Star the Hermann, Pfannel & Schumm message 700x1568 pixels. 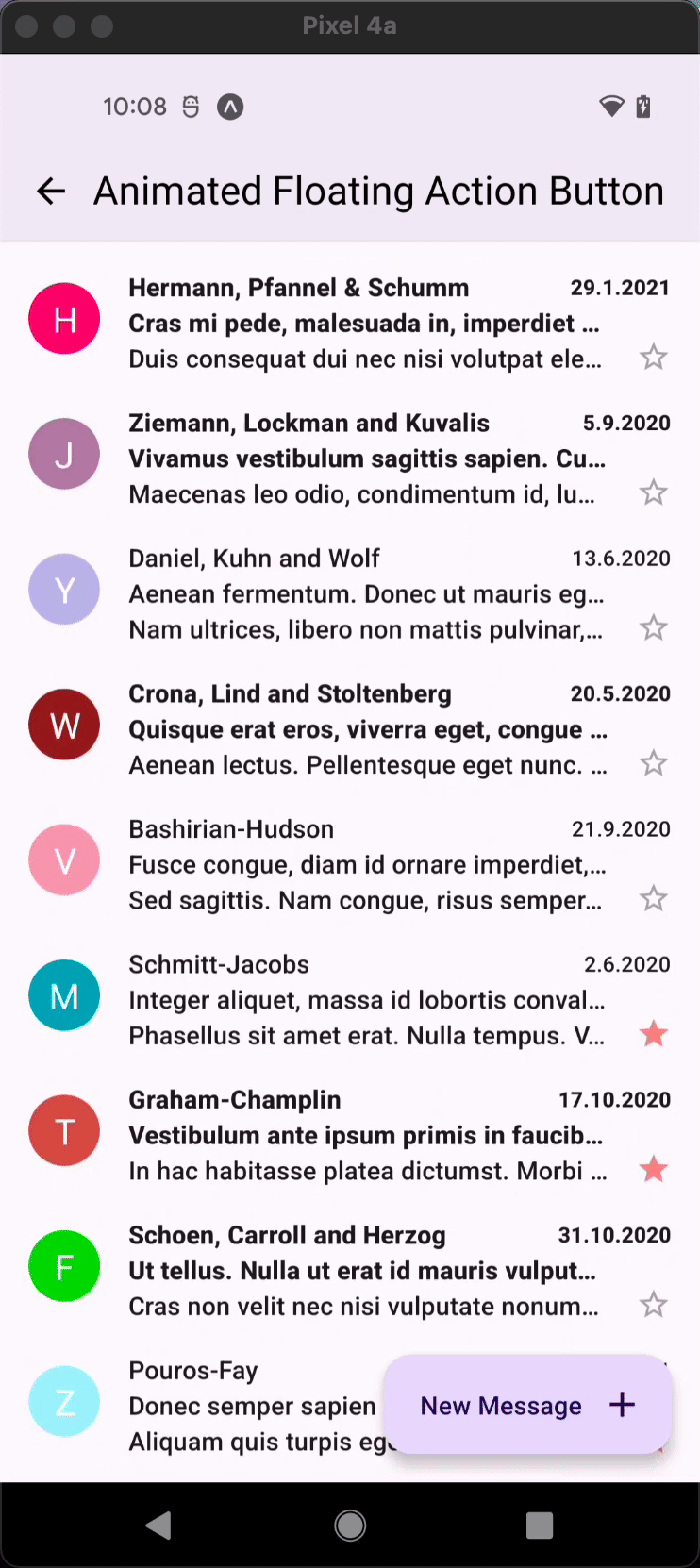pyautogui.click(x=653, y=358)
